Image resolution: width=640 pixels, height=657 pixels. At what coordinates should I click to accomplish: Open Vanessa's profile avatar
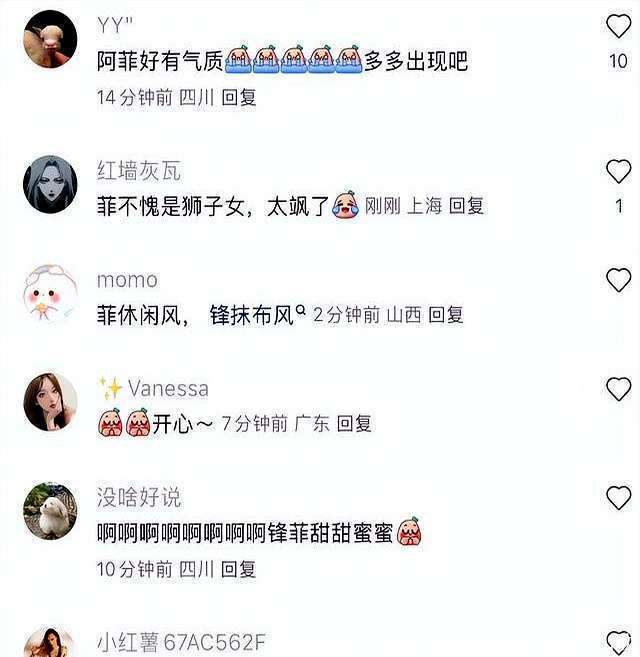50,401
